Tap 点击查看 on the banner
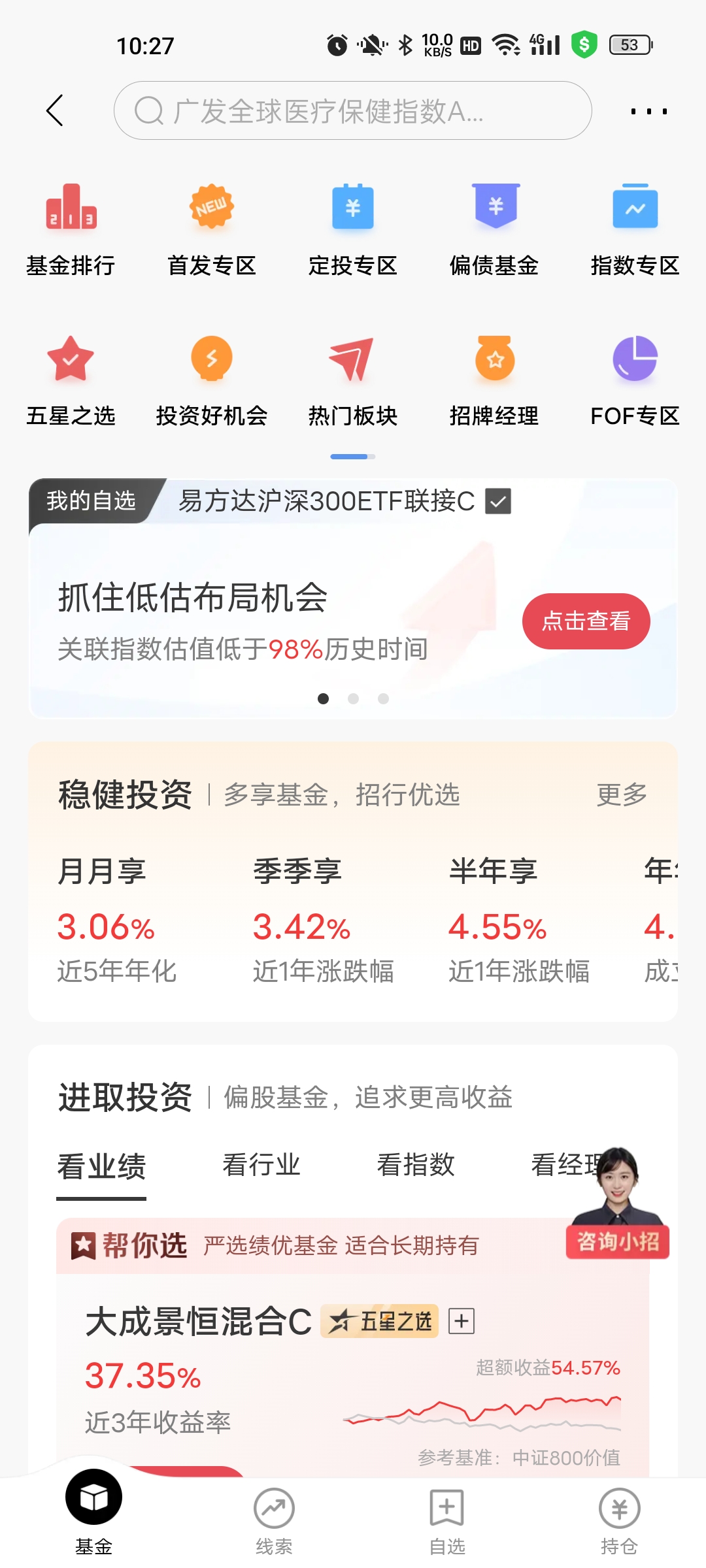The height and width of the screenshot is (1568, 706). [x=586, y=621]
